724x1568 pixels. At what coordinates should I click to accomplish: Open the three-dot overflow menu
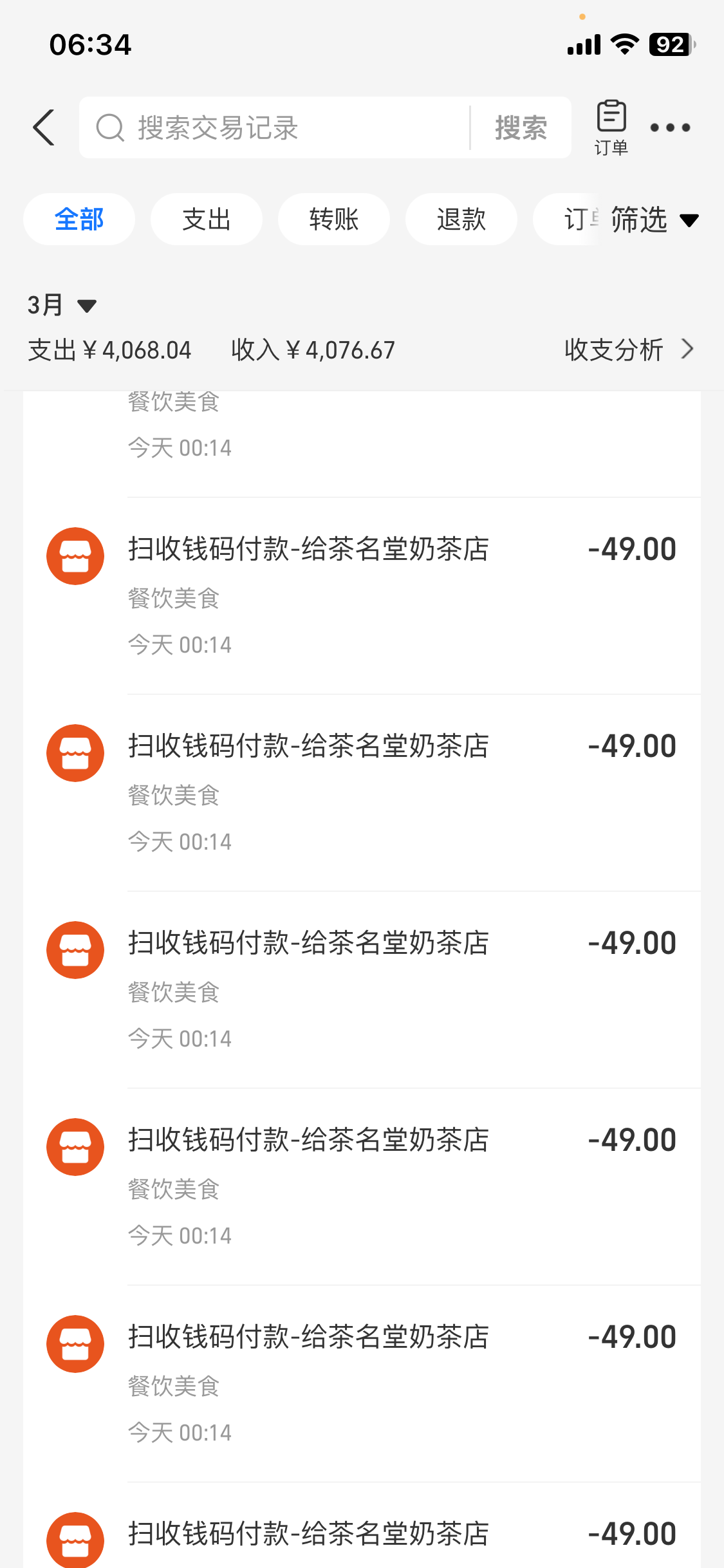(x=670, y=127)
